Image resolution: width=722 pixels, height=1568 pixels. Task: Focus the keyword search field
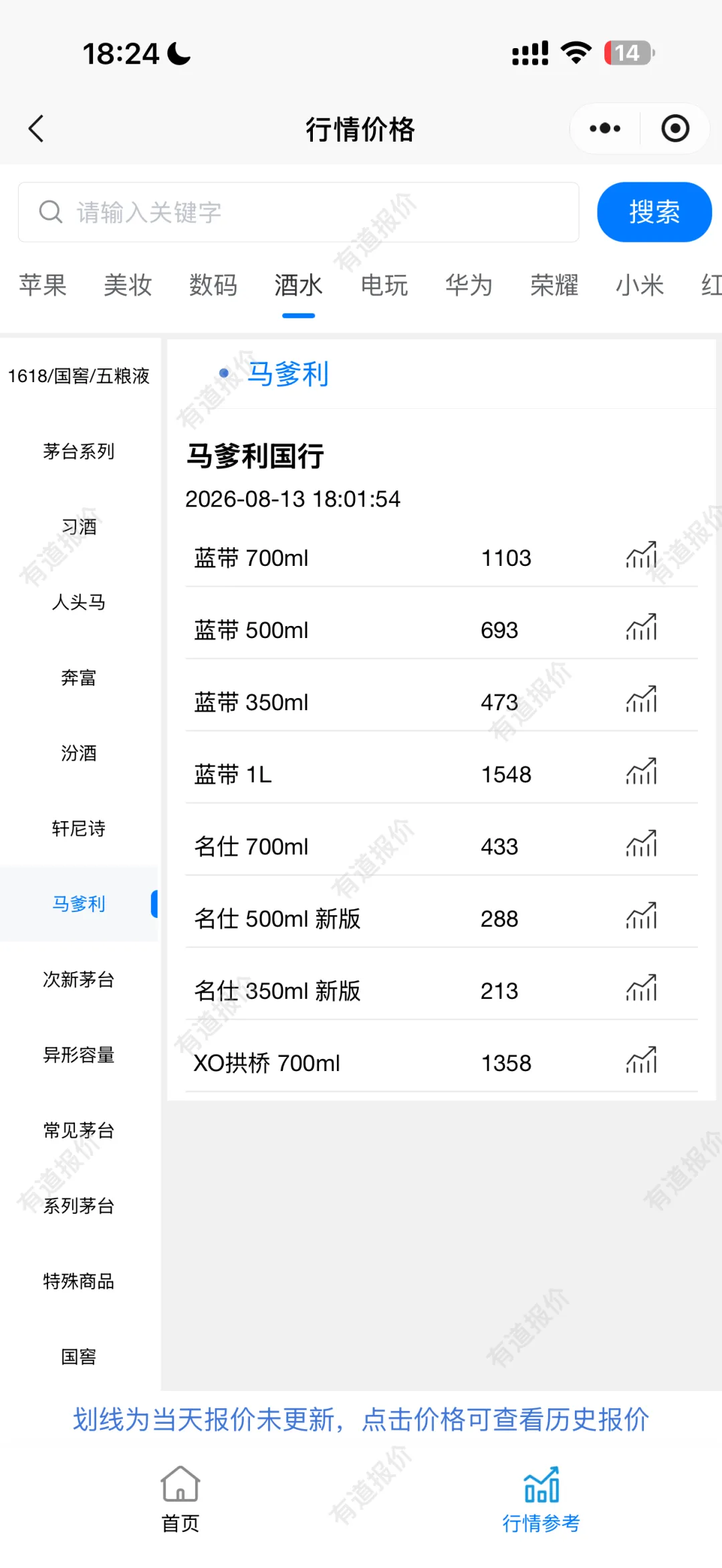click(x=298, y=212)
